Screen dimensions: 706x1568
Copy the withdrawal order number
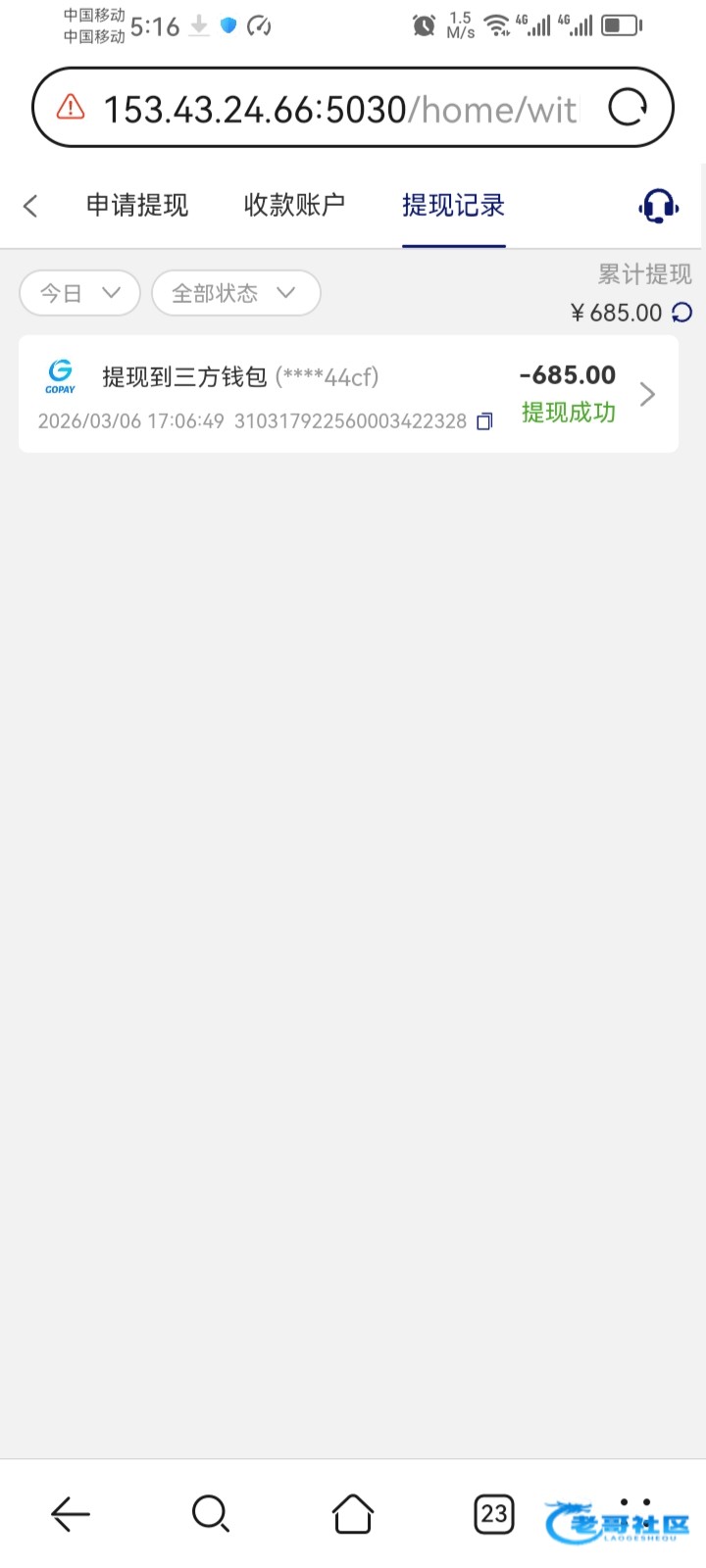484,421
